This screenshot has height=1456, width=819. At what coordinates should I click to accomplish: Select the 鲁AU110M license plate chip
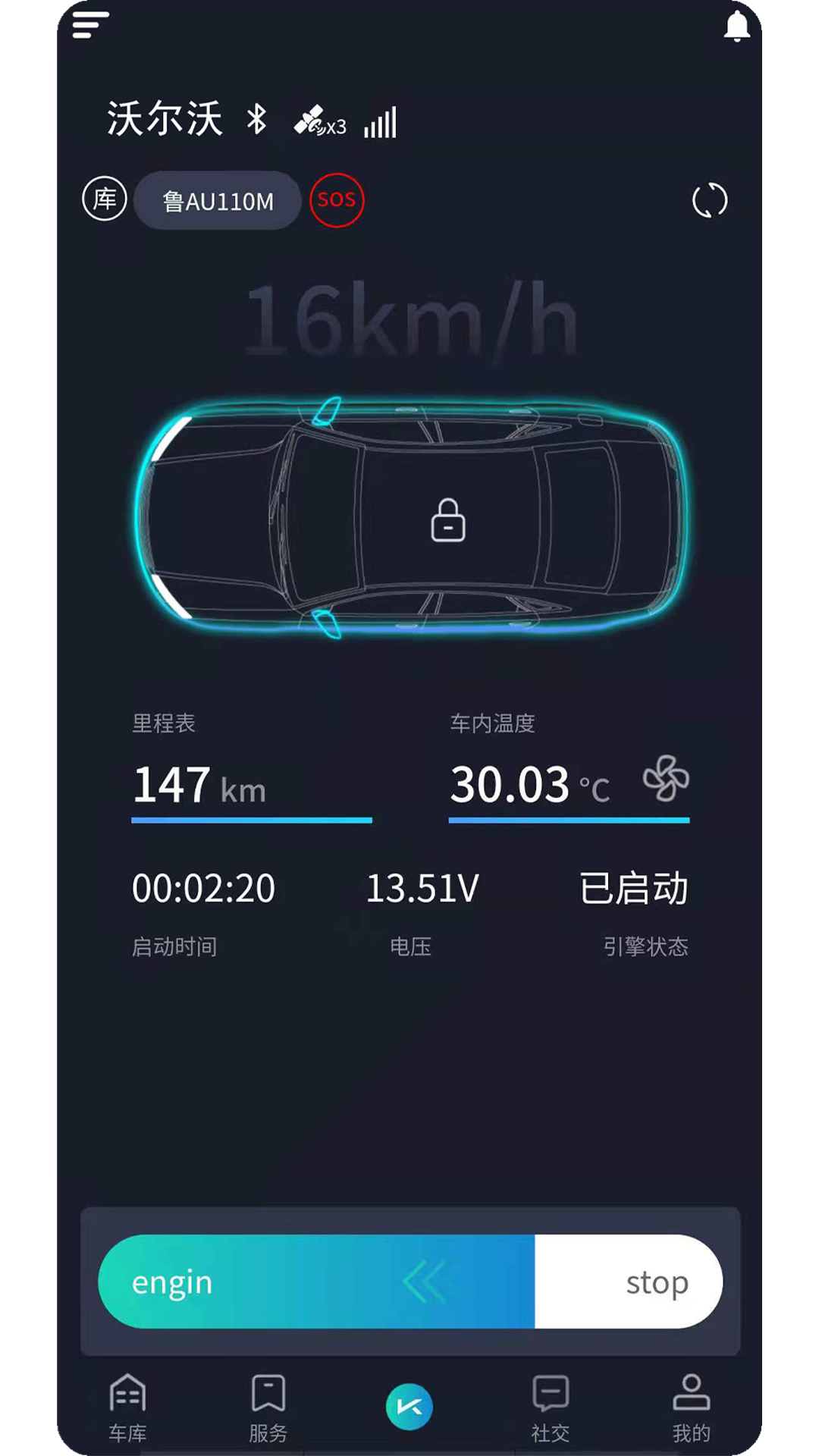point(218,201)
